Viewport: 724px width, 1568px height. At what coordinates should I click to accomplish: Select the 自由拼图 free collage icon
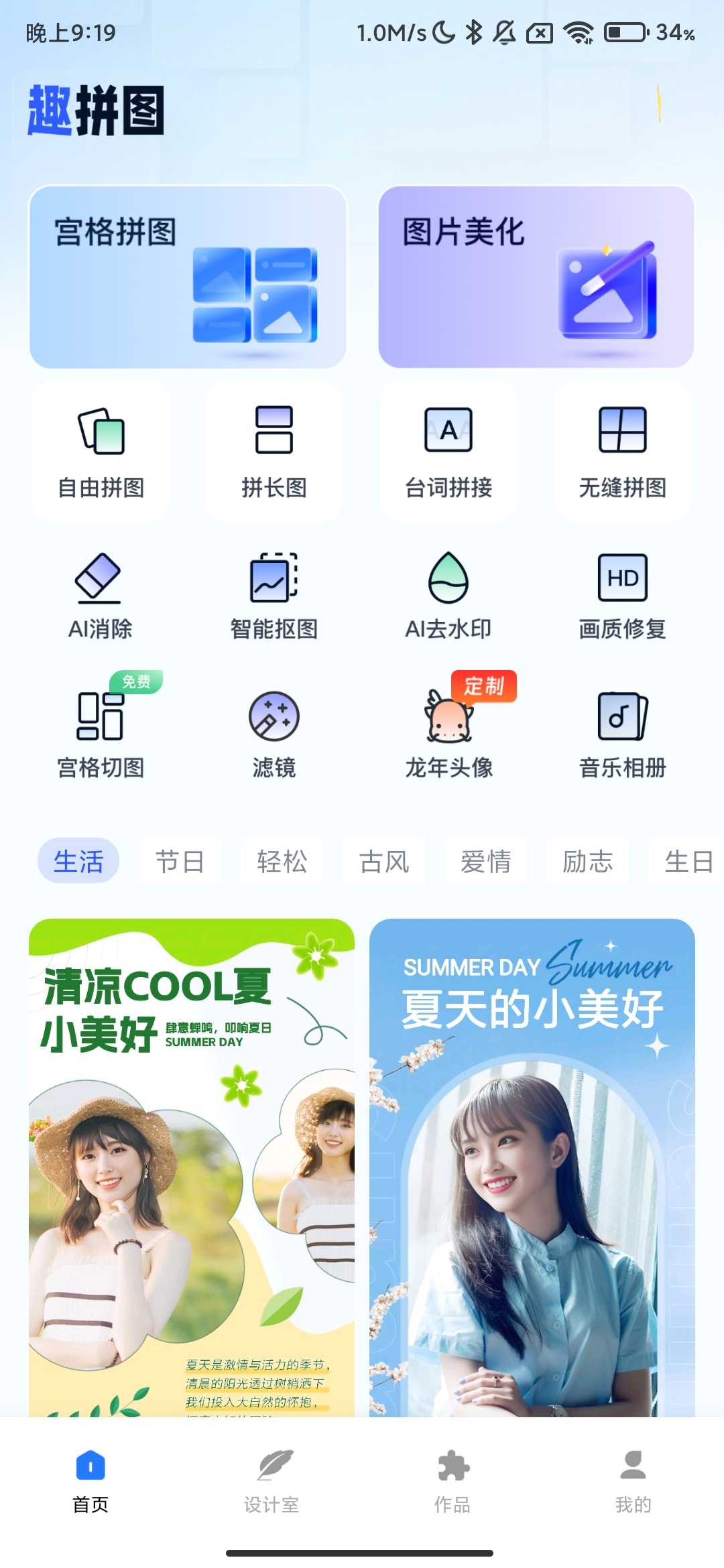pyautogui.click(x=101, y=450)
